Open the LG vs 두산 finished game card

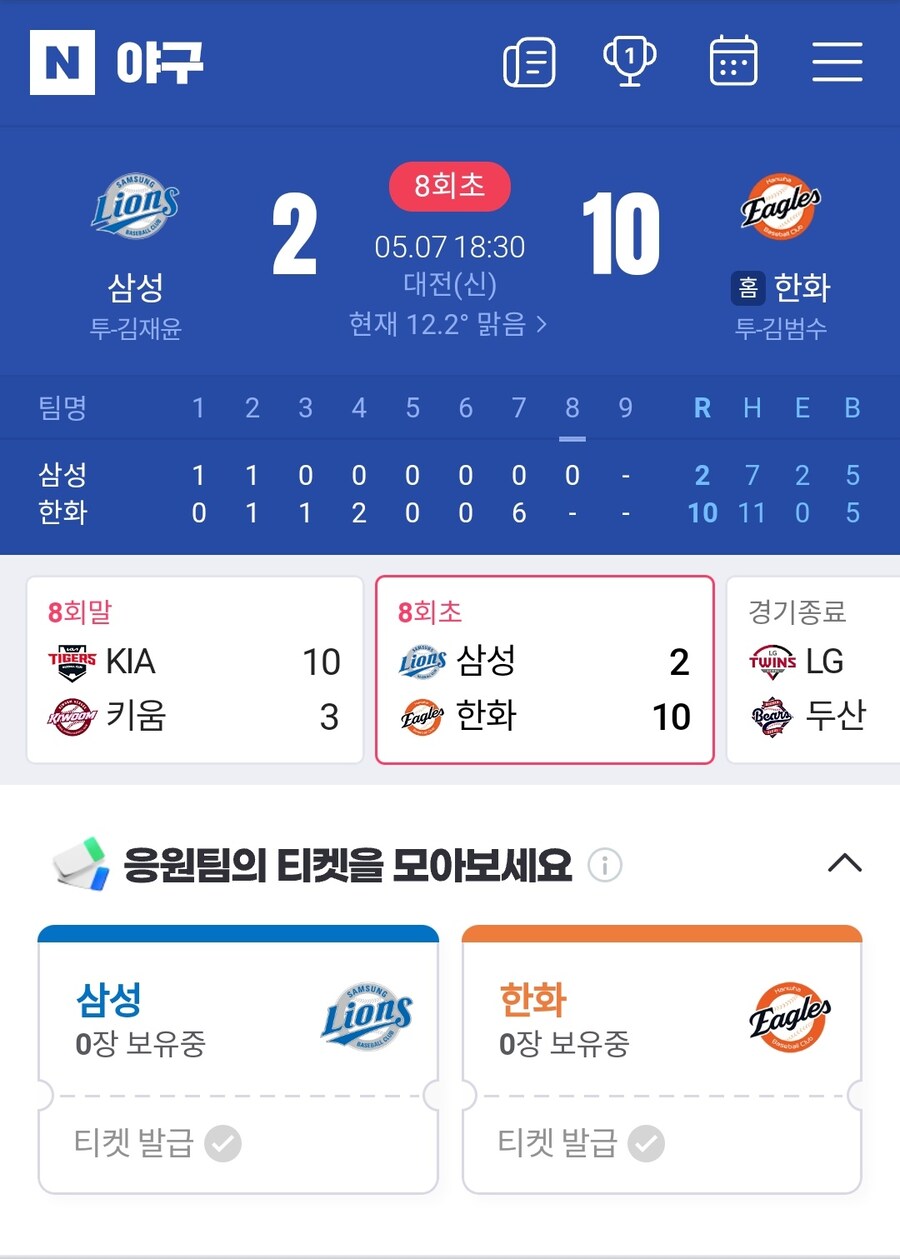812,670
